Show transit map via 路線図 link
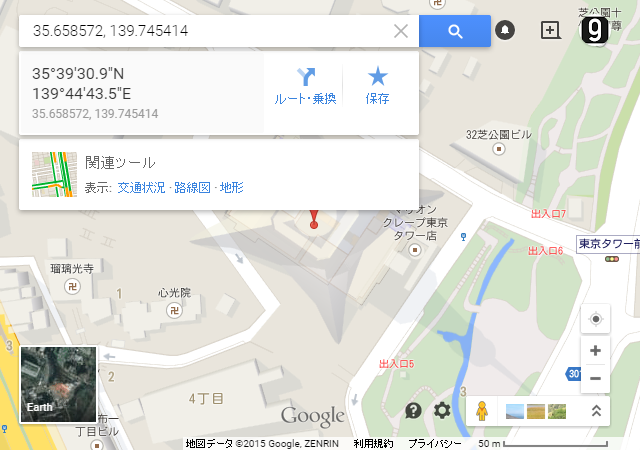The height and width of the screenshot is (450, 640). 192,187
